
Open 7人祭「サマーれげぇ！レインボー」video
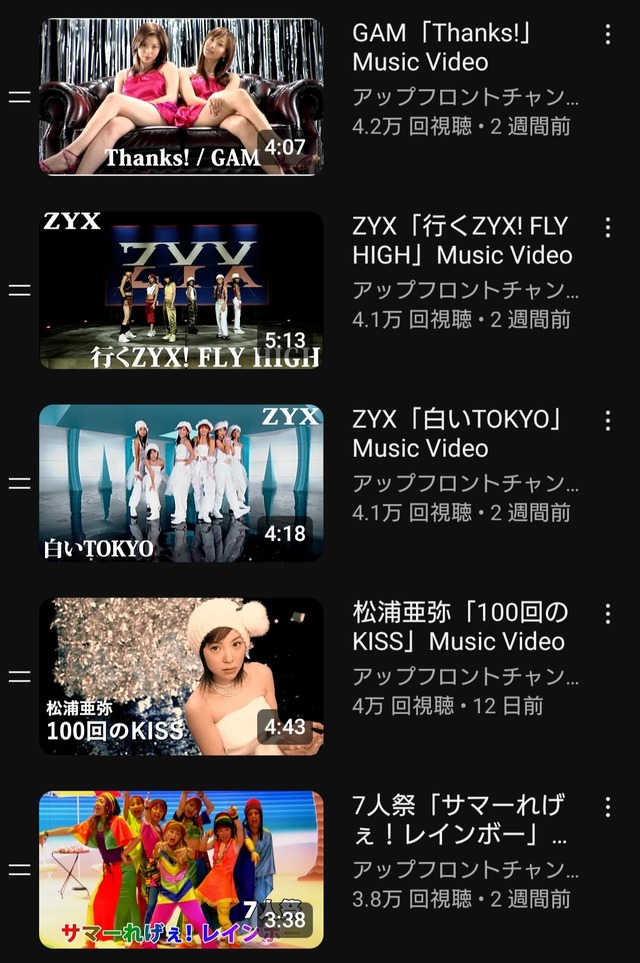181,869
